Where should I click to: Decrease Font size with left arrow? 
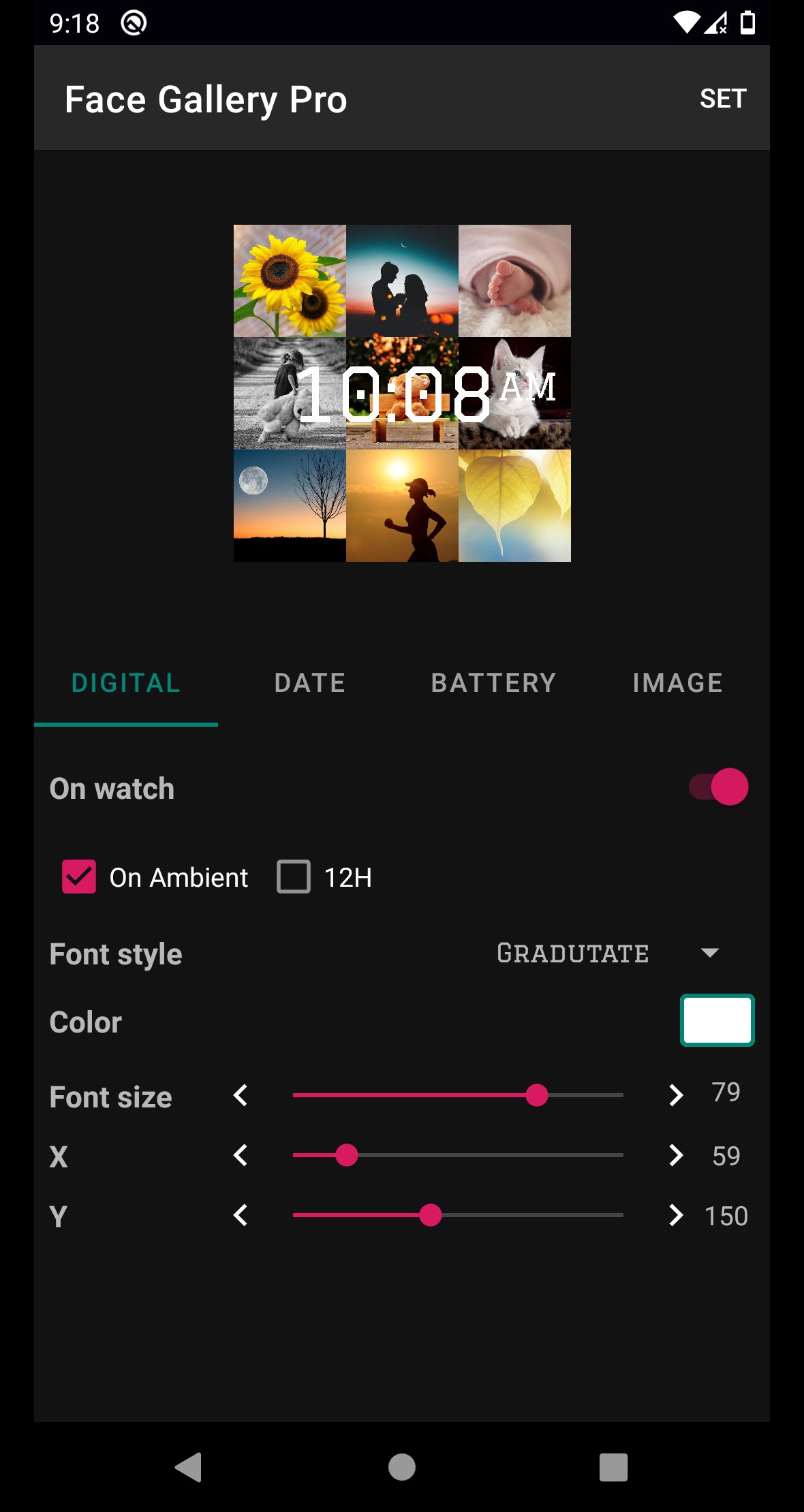[x=241, y=1095]
